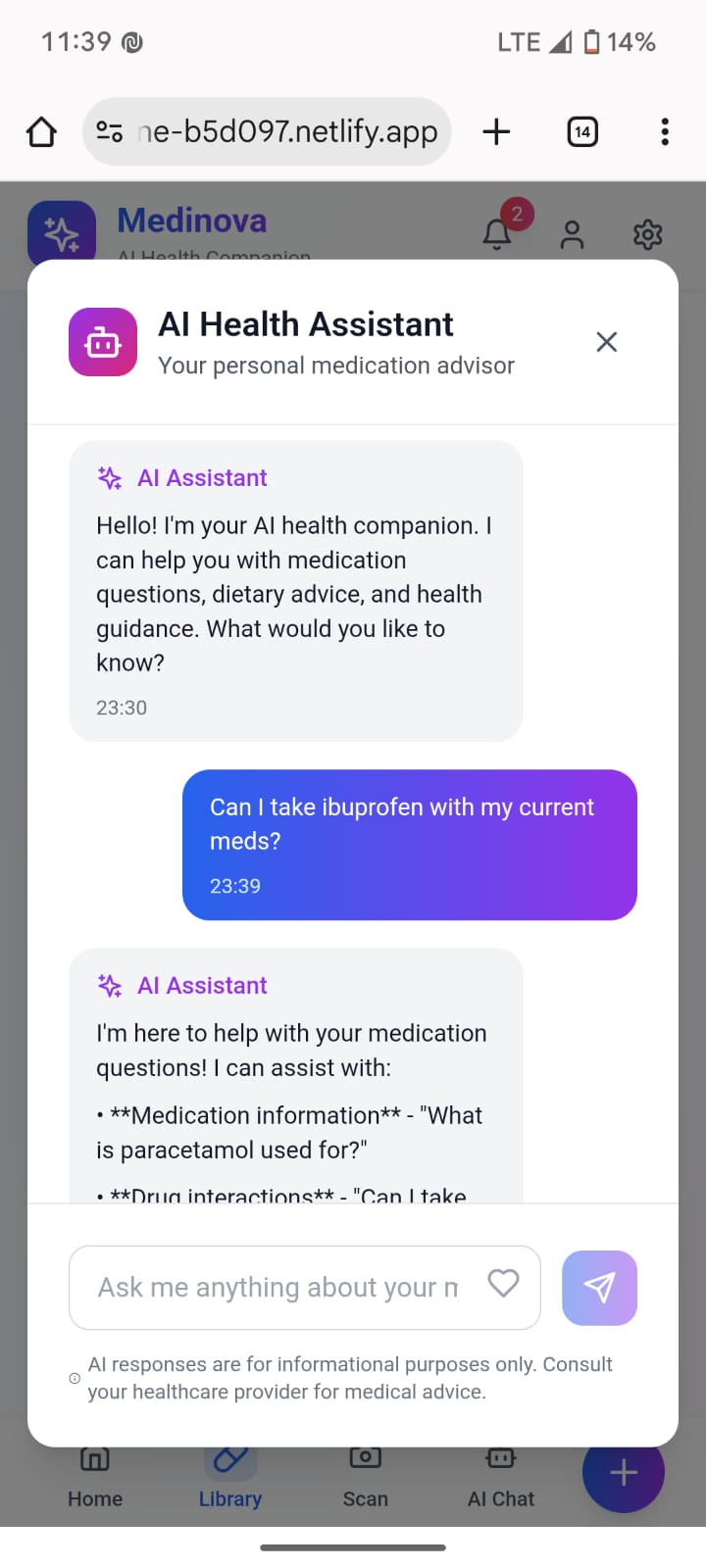Open the browser home page
The width and height of the screenshot is (706, 1568).
[41, 131]
